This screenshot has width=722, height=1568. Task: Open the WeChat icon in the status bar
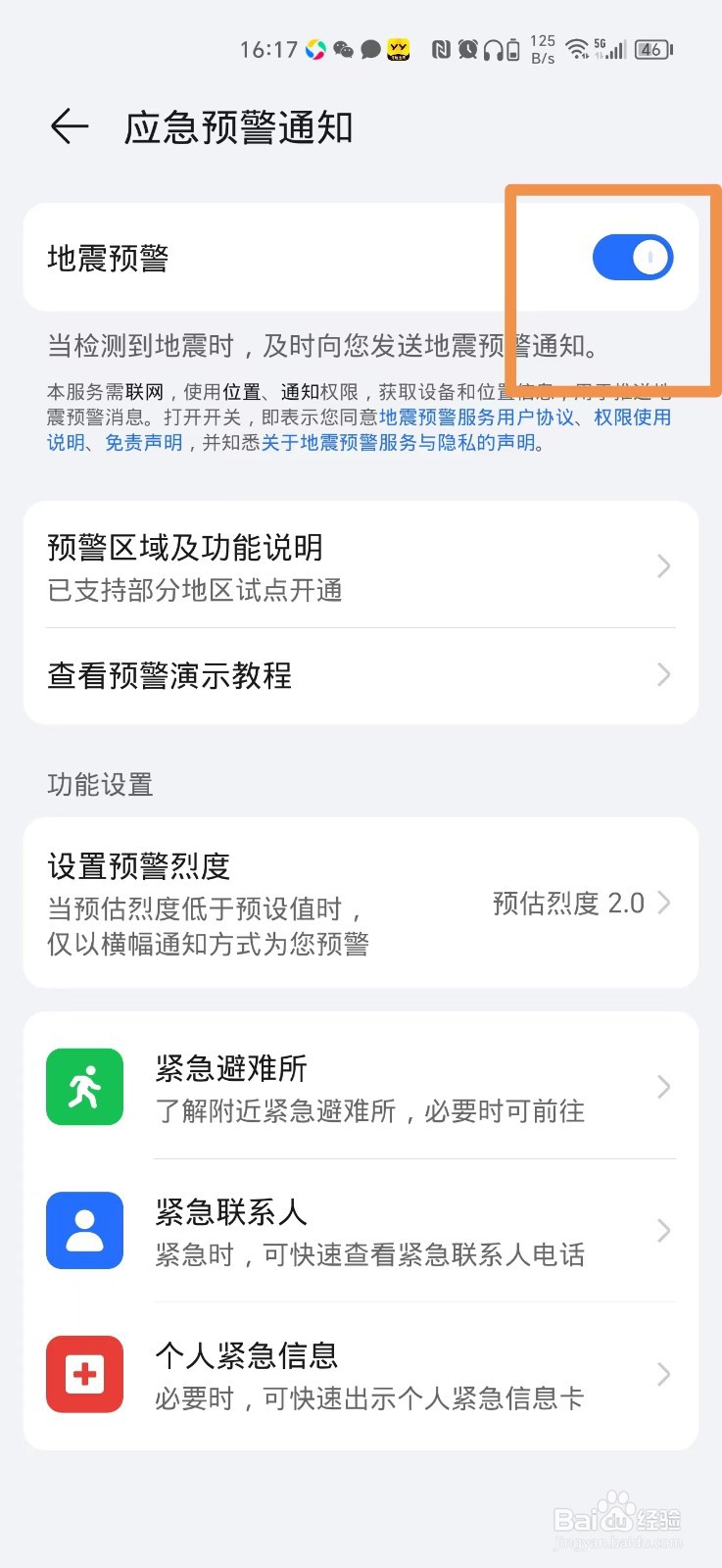pos(344,49)
